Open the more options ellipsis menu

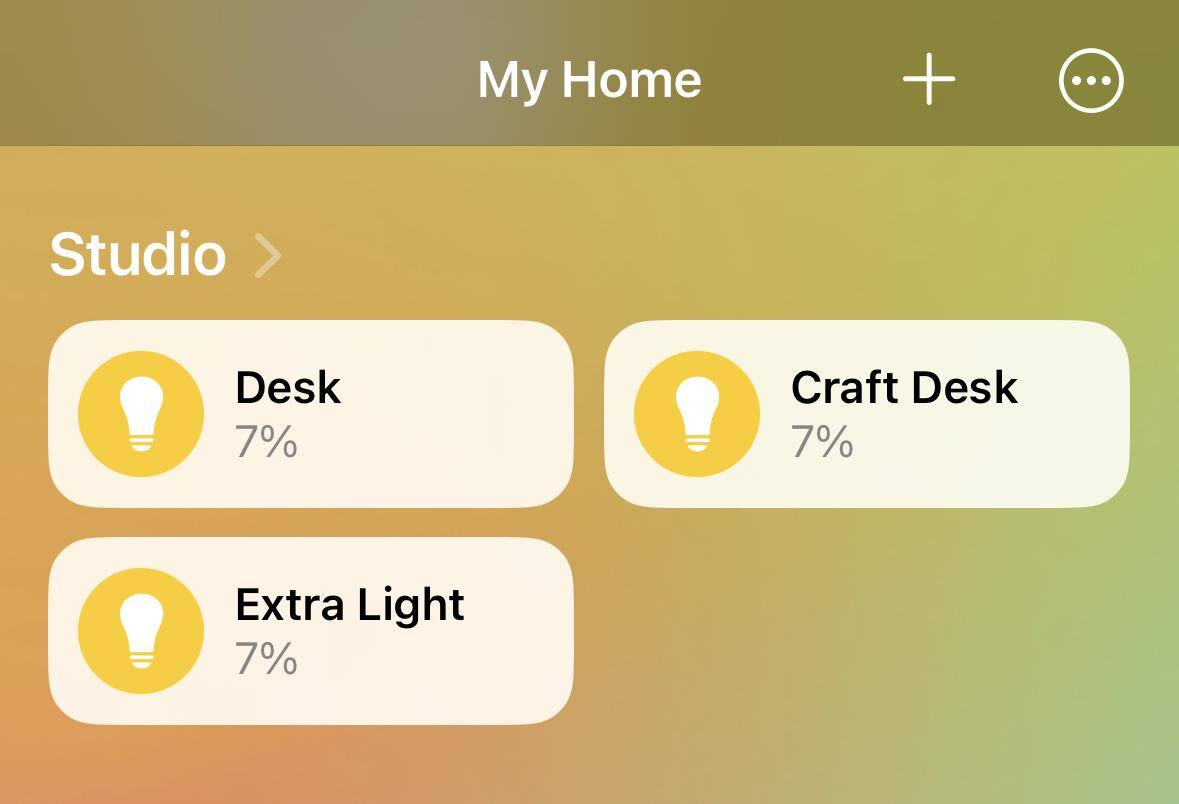[x=1091, y=80]
